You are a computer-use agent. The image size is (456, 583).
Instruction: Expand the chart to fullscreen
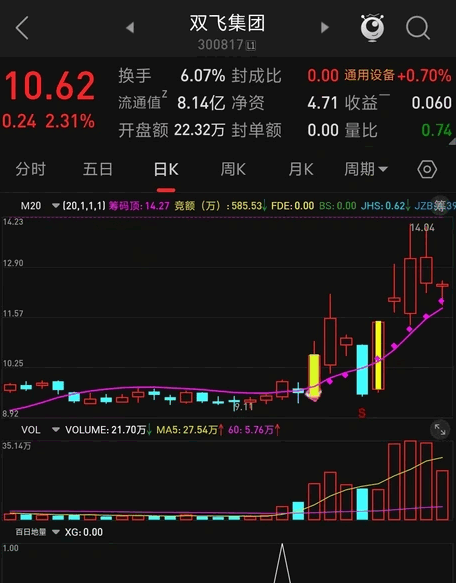[440, 430]
